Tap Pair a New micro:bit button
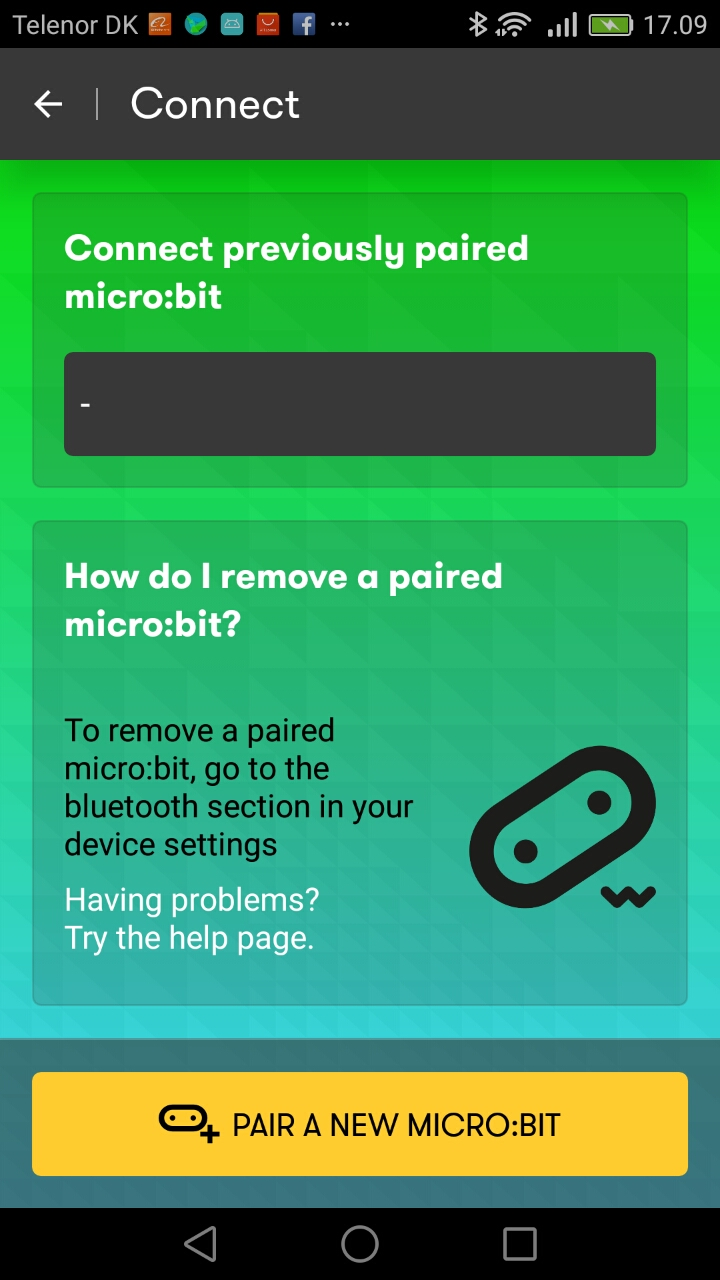This screenshot has width=720, height=1280. pyautogui.click(x=360, y=1124)
